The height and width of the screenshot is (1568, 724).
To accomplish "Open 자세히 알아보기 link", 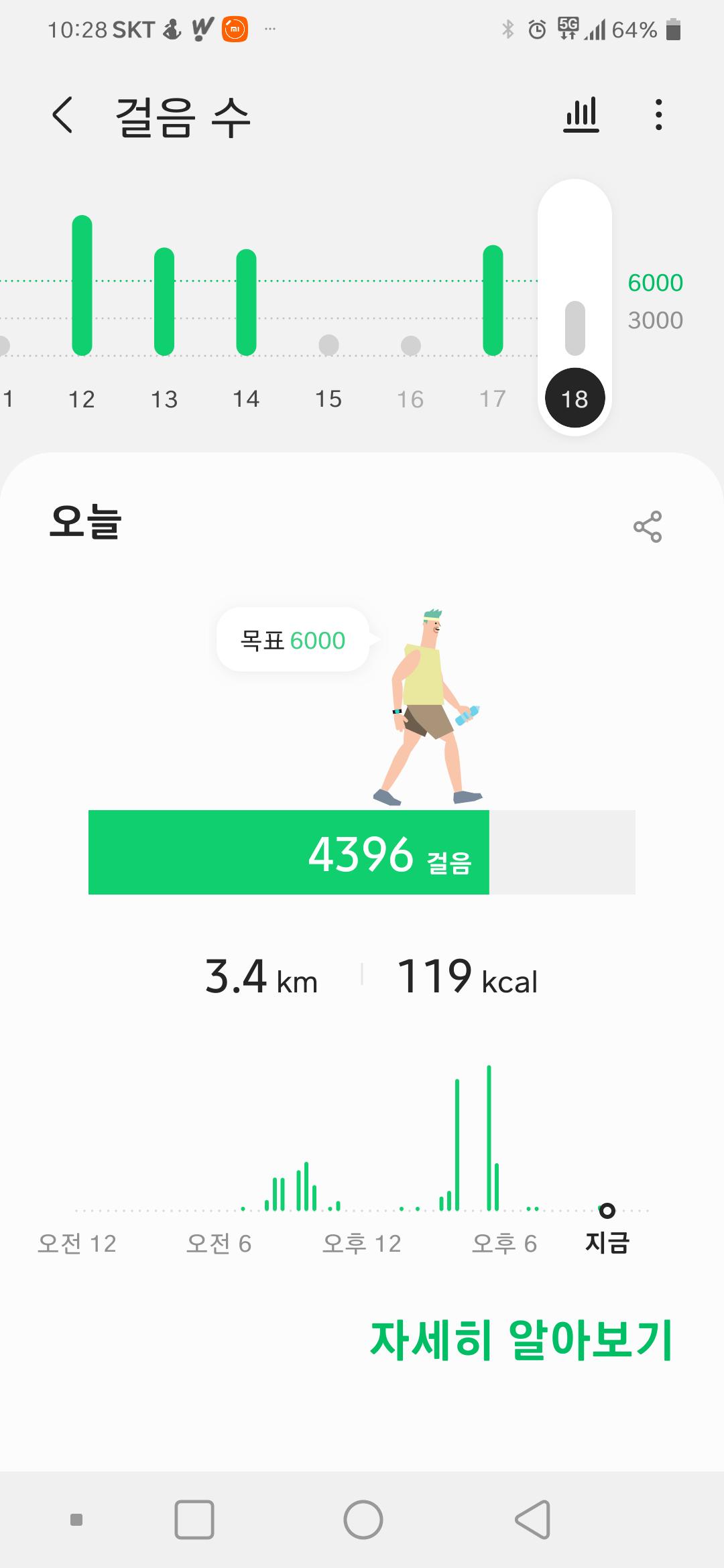I will pyautogui.click(x=521, y=1341).
